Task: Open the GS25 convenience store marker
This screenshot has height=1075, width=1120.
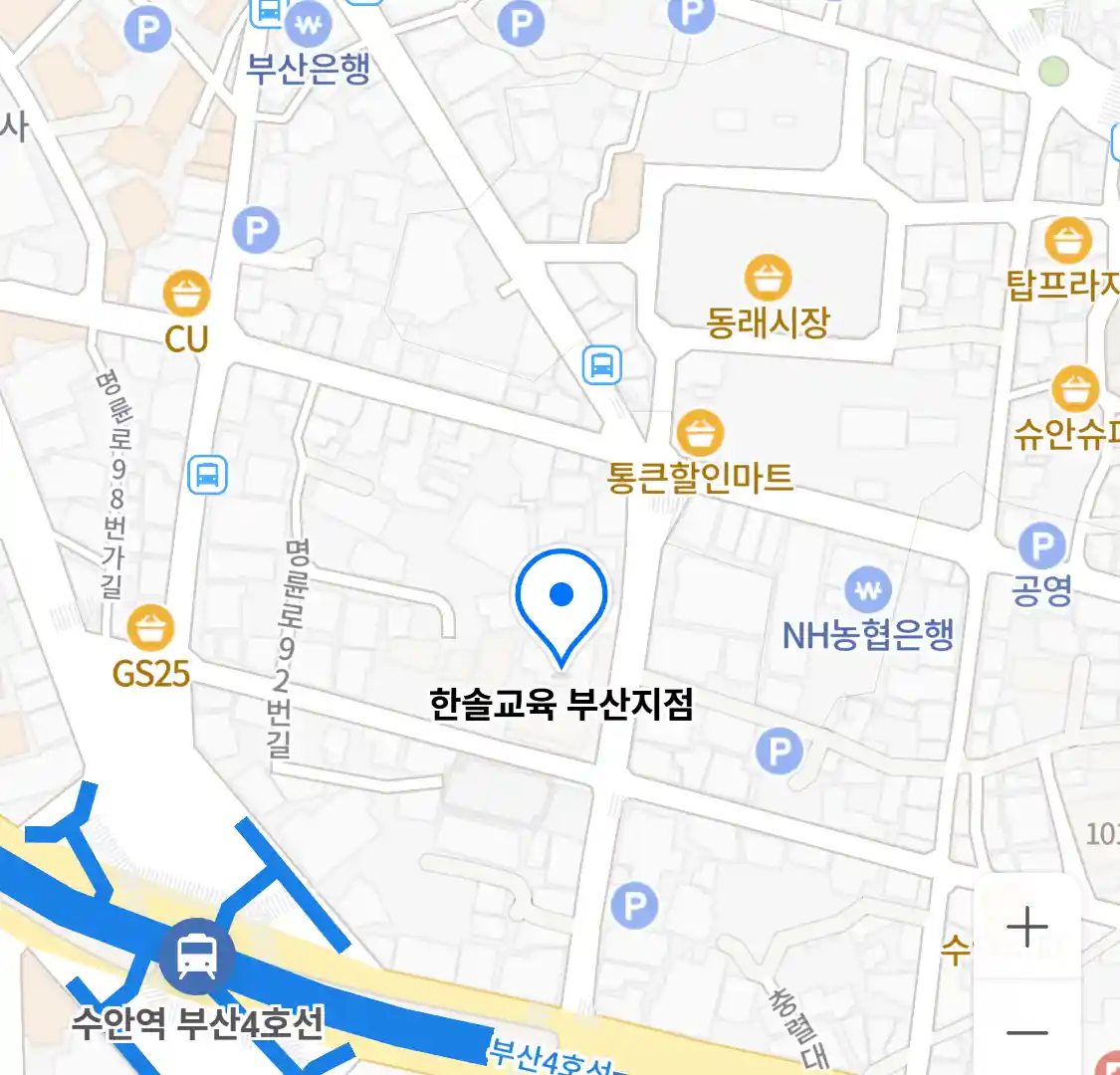Action: [150, 628]
